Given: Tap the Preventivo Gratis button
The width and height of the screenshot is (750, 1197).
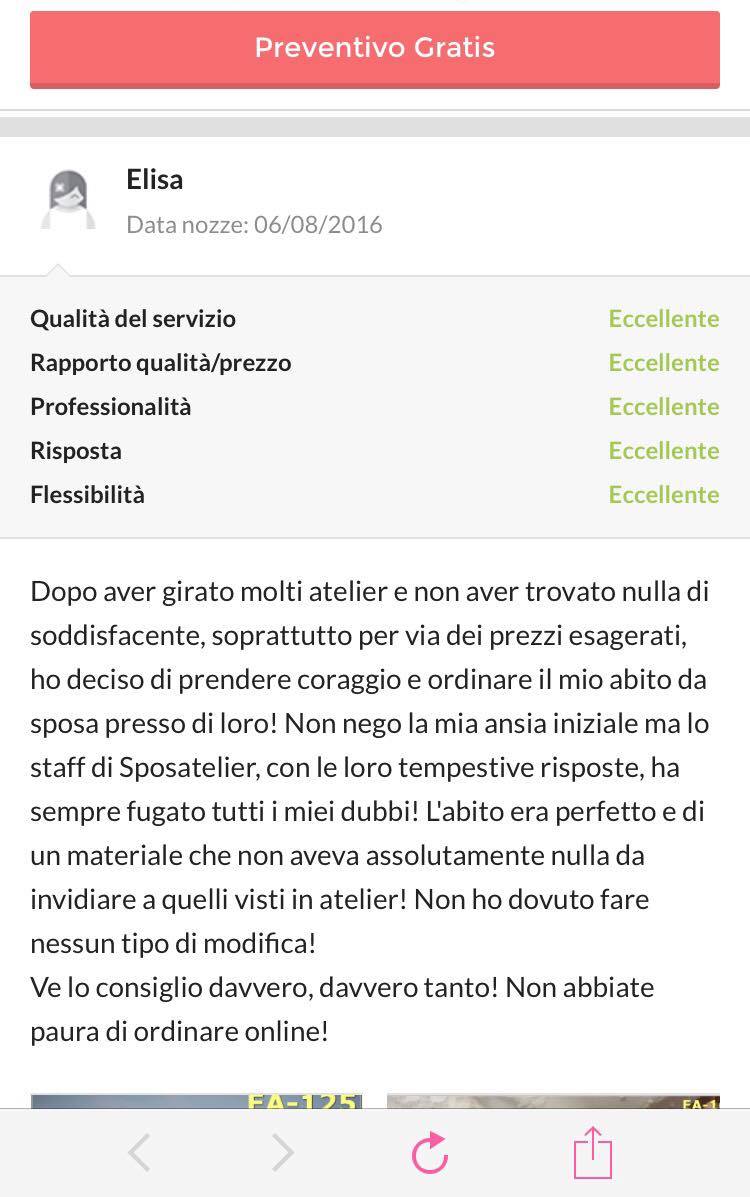Looking at the screenshot, I should 374,48.
